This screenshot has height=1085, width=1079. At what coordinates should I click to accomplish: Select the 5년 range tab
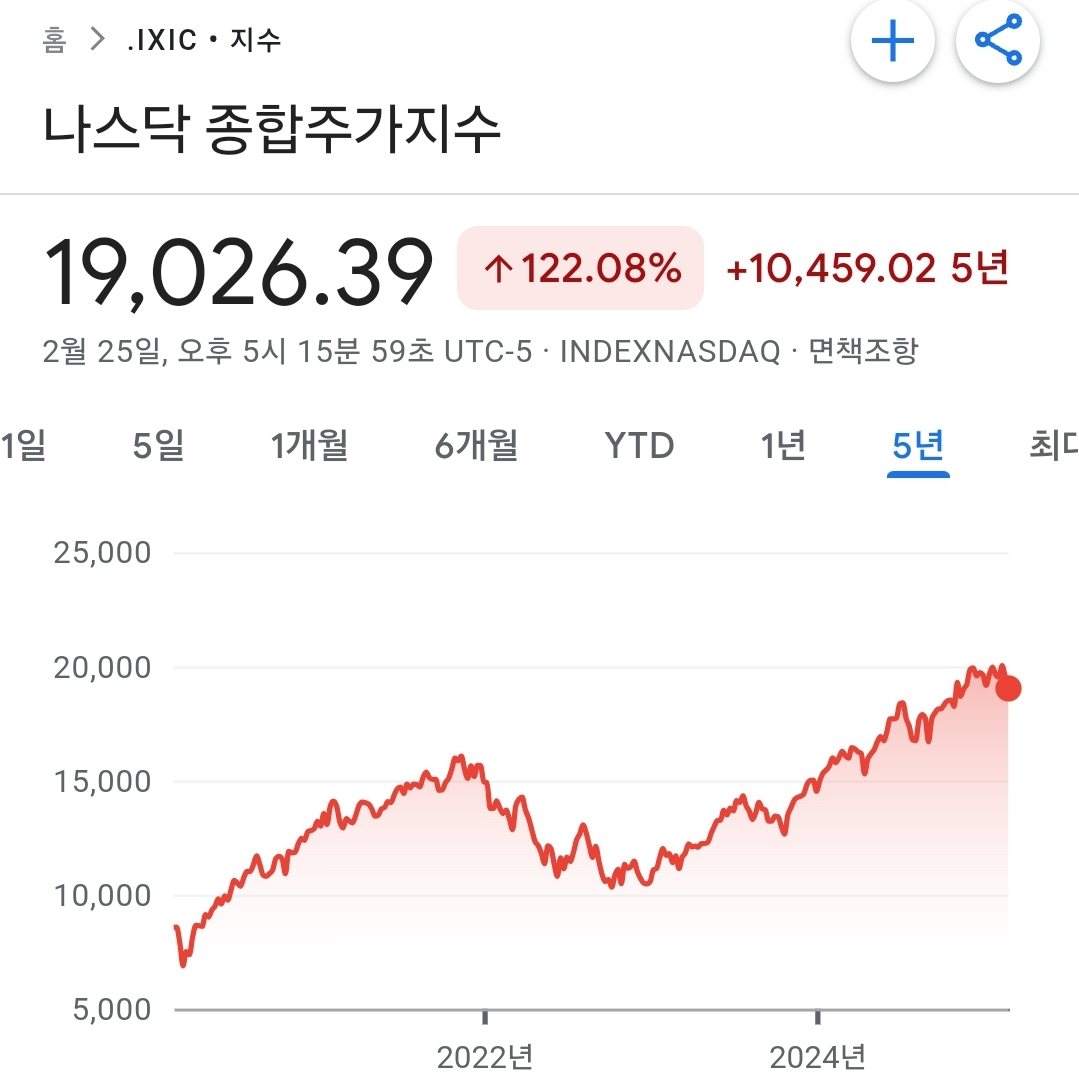coord(918,445)
